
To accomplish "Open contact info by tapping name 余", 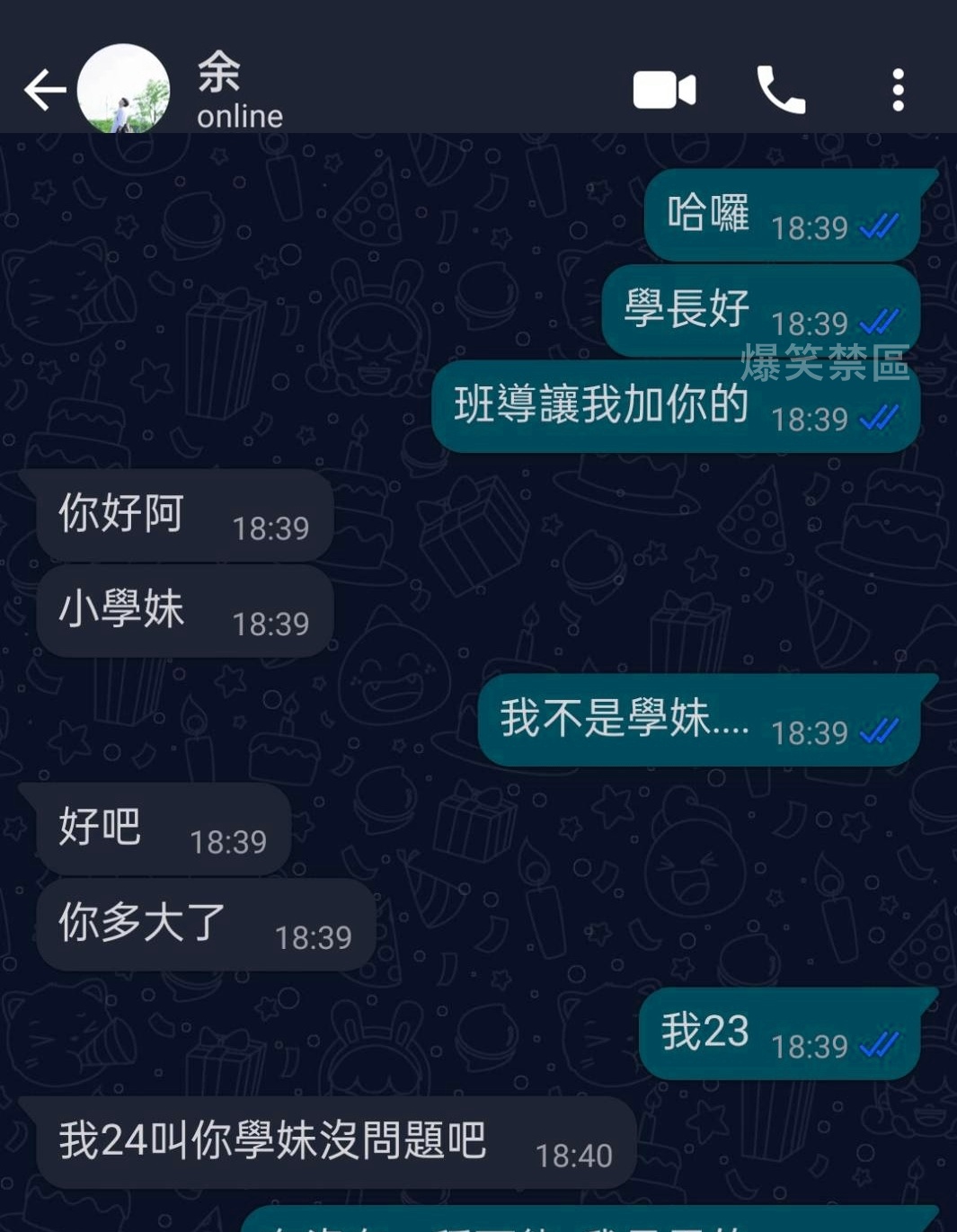I will click(219, 74).
